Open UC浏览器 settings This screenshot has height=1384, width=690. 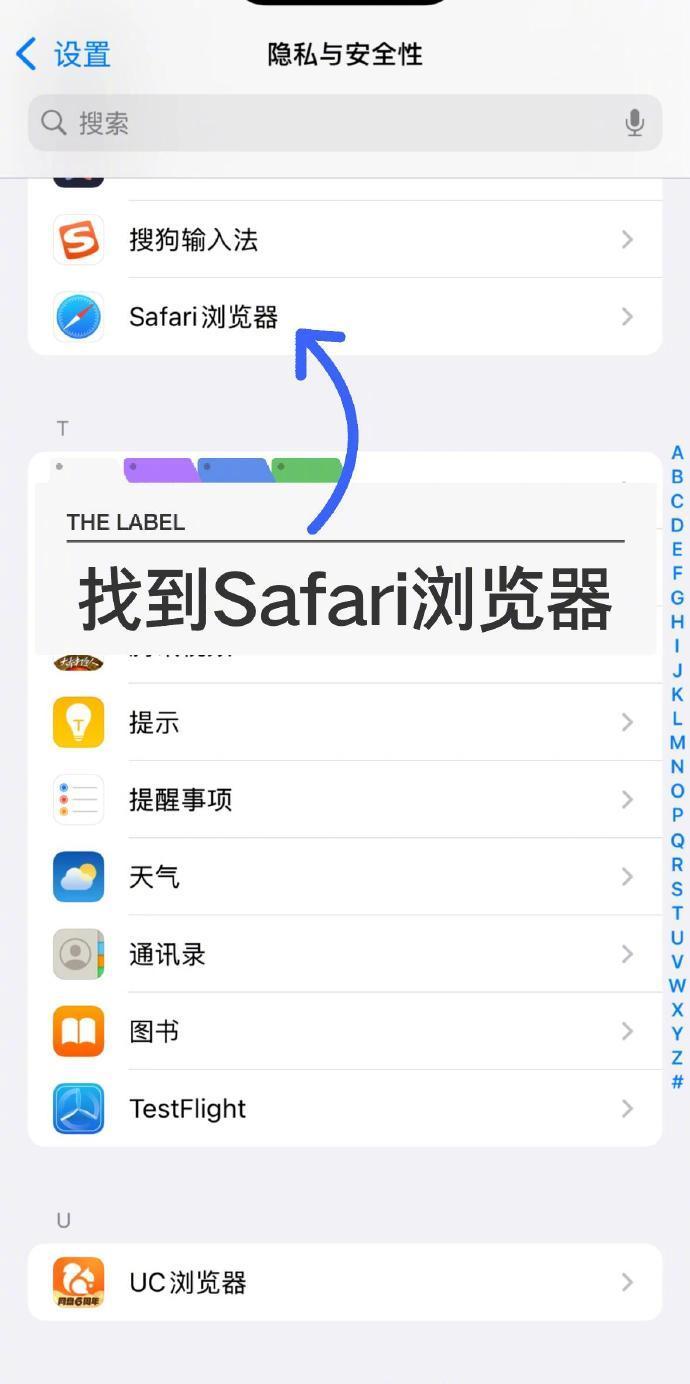(345, 1282)
